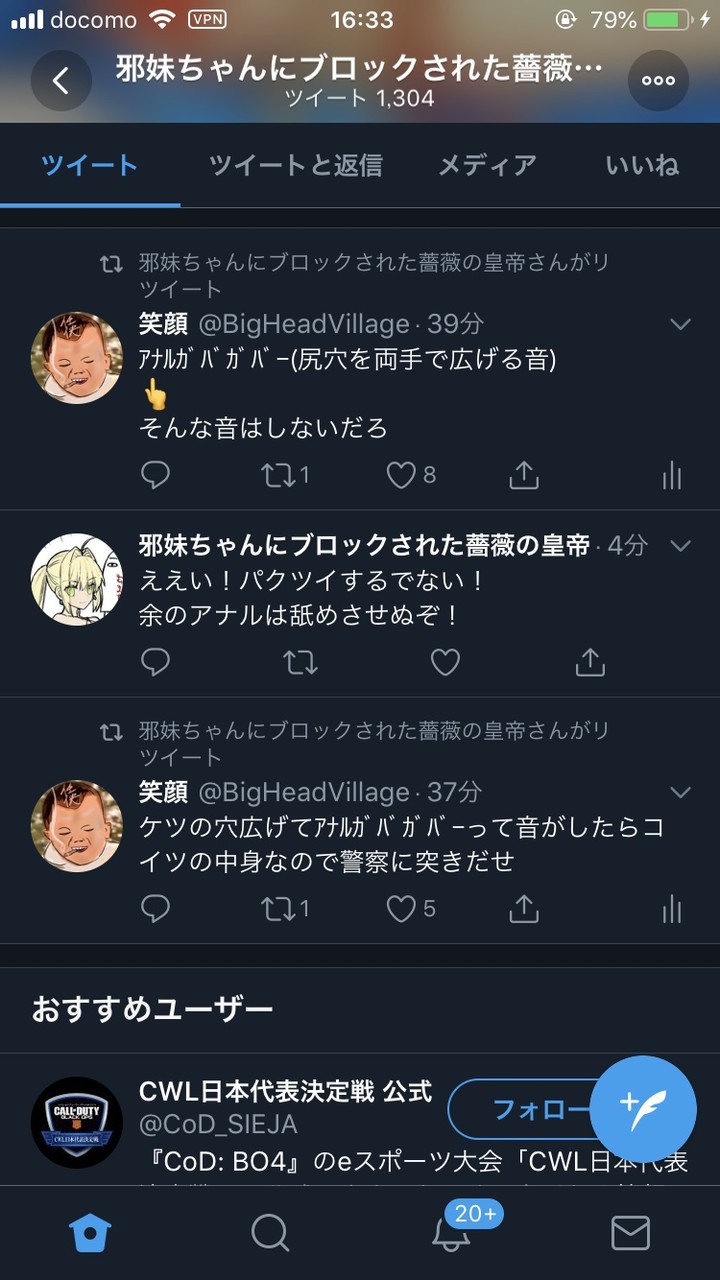
Task: Like the 39分 tweet by 笑顔
Action: click(401, 475)
